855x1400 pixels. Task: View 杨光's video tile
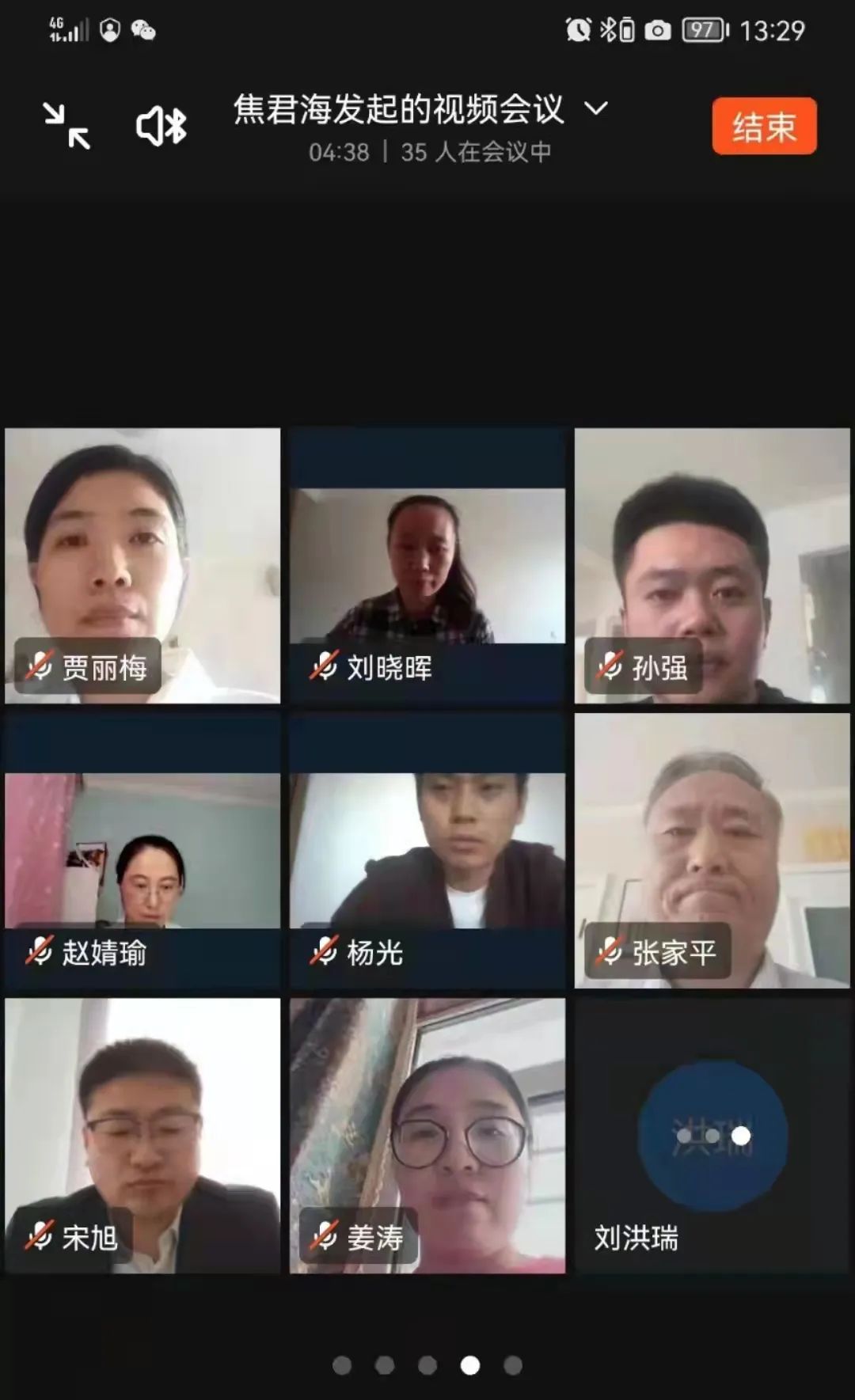(x=427, y=851)
